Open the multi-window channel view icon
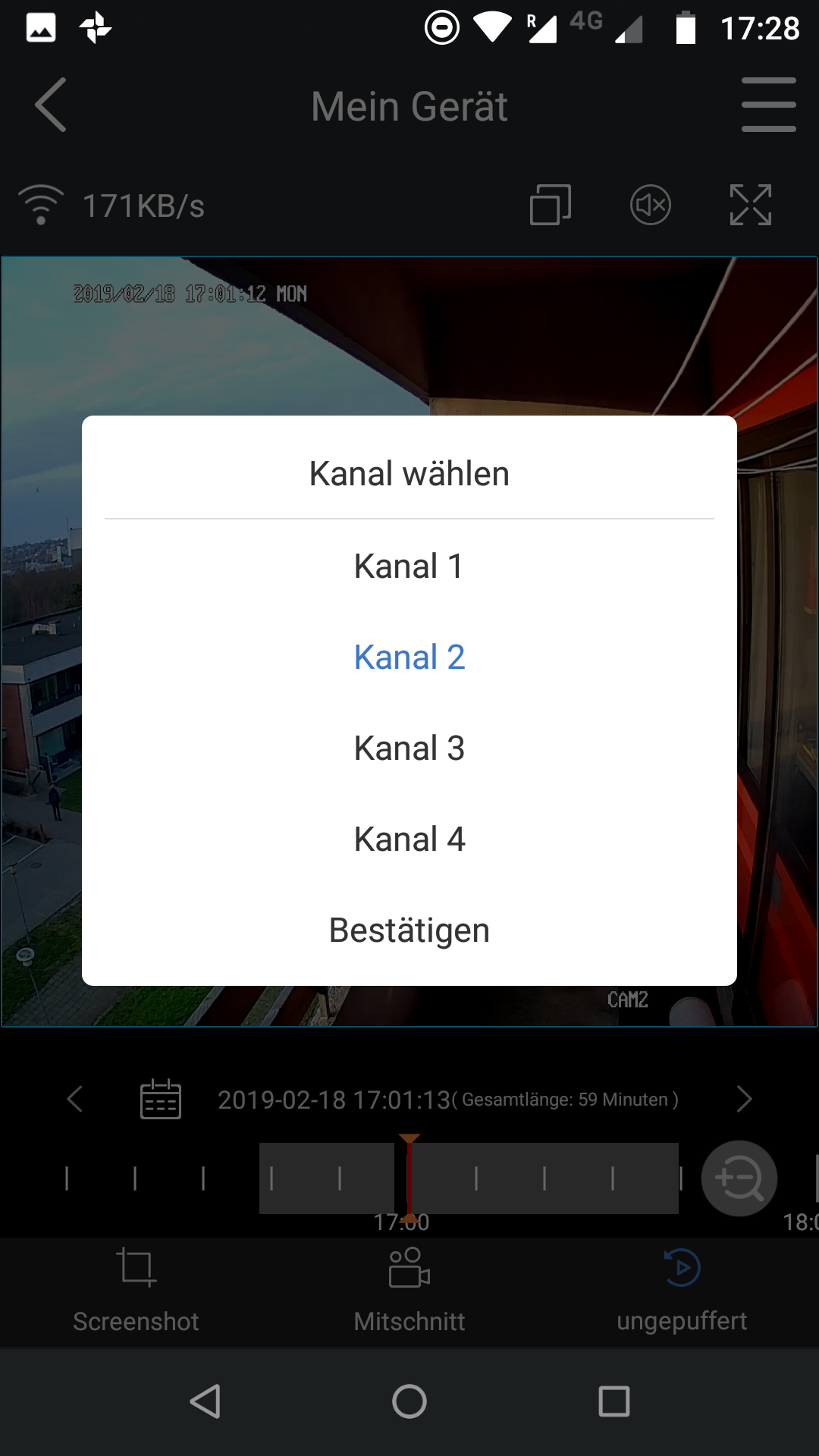The width and height of the screenshot is (819, 1456). (x=551, y=205)
